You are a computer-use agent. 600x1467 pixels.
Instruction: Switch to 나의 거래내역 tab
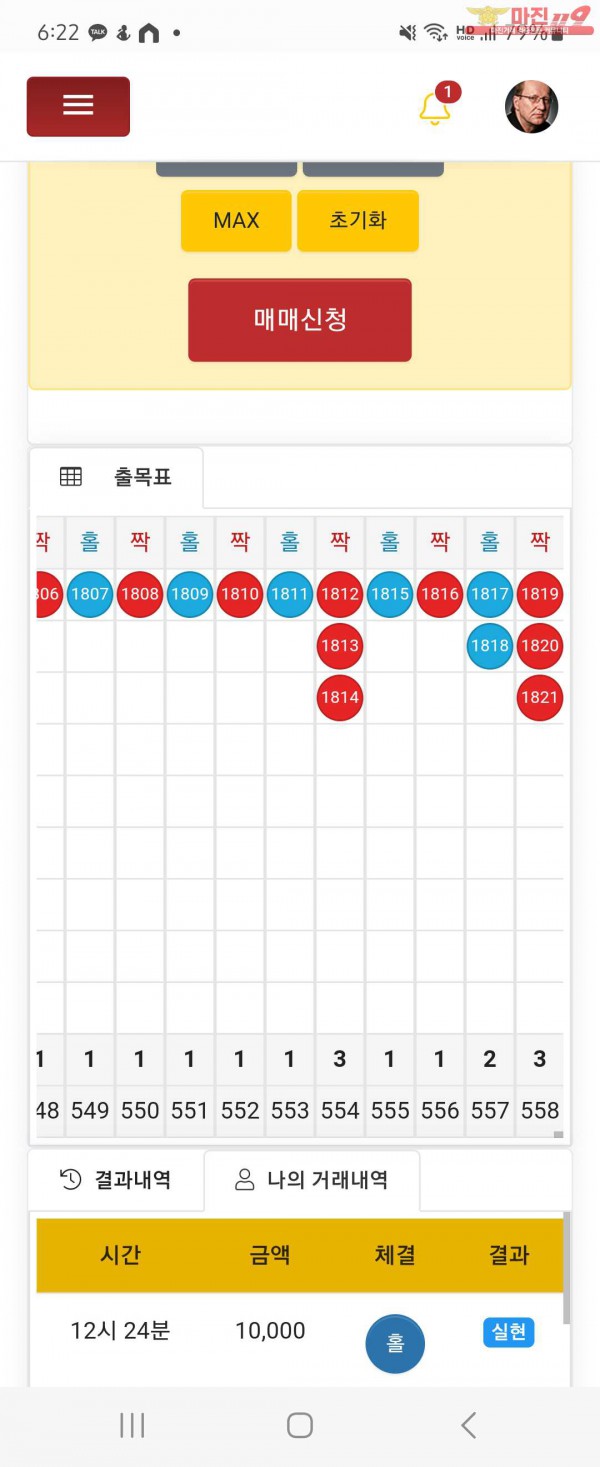click(x=312, y=1180)
